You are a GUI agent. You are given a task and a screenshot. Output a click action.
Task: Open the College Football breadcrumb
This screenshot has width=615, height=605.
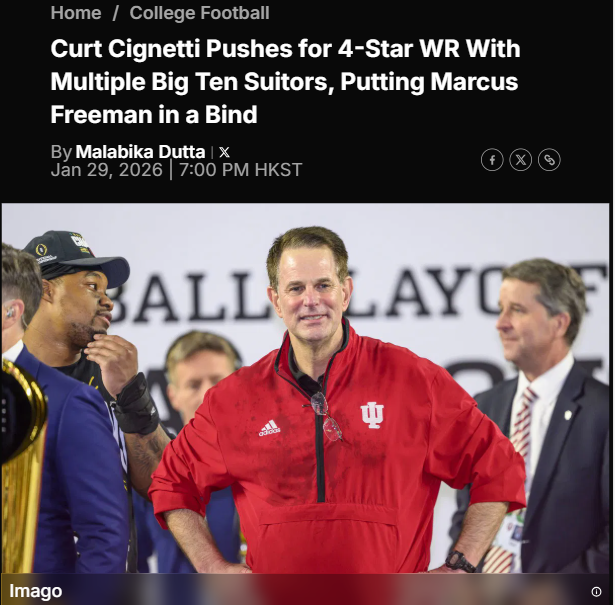point(199,13)
